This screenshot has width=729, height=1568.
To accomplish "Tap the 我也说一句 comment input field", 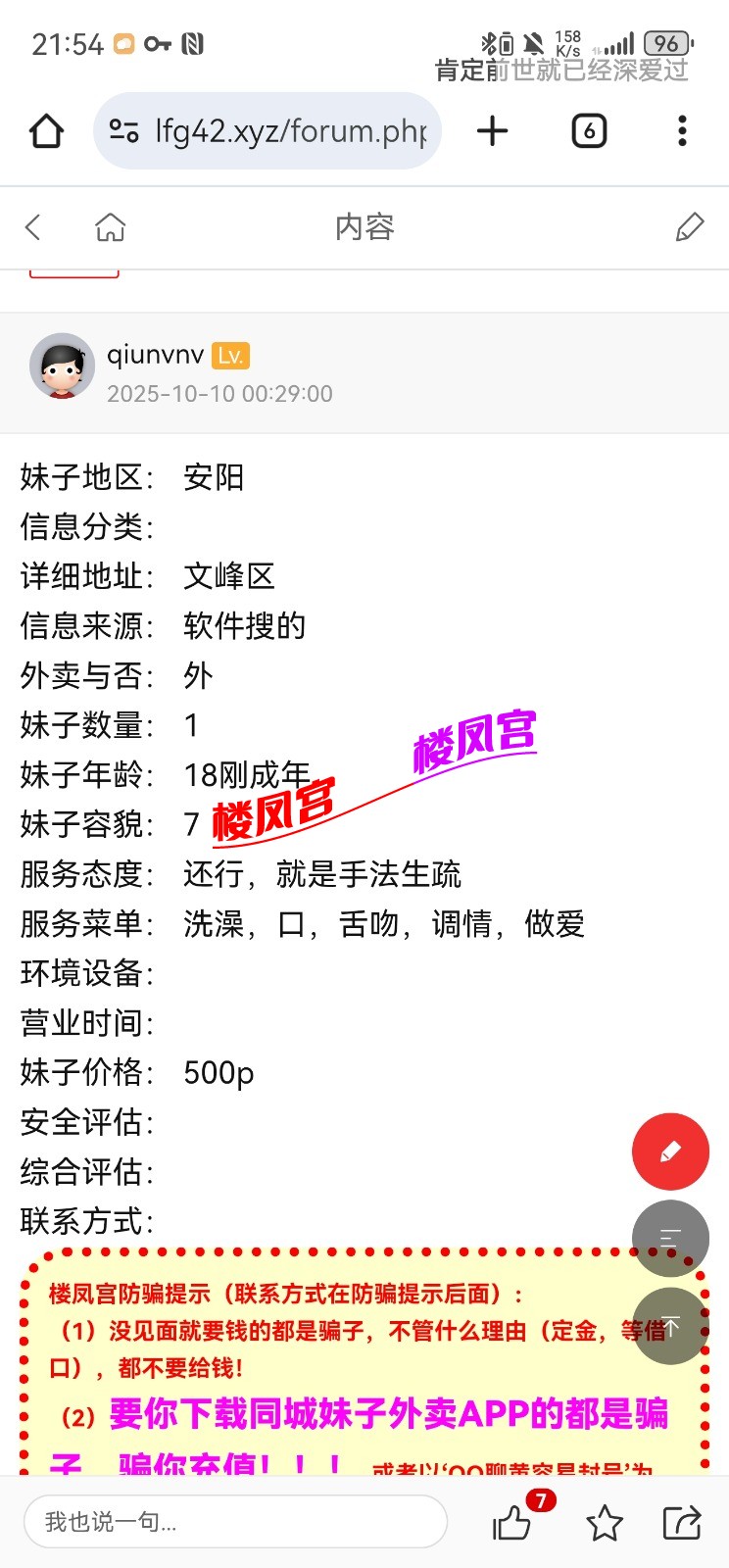I will pos(235,1522).
